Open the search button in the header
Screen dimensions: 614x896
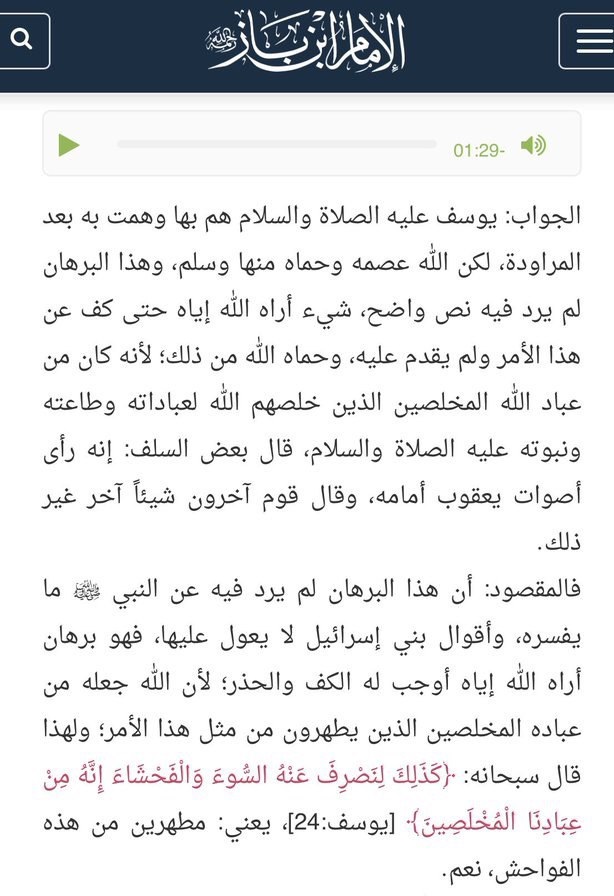coord(22,41)
